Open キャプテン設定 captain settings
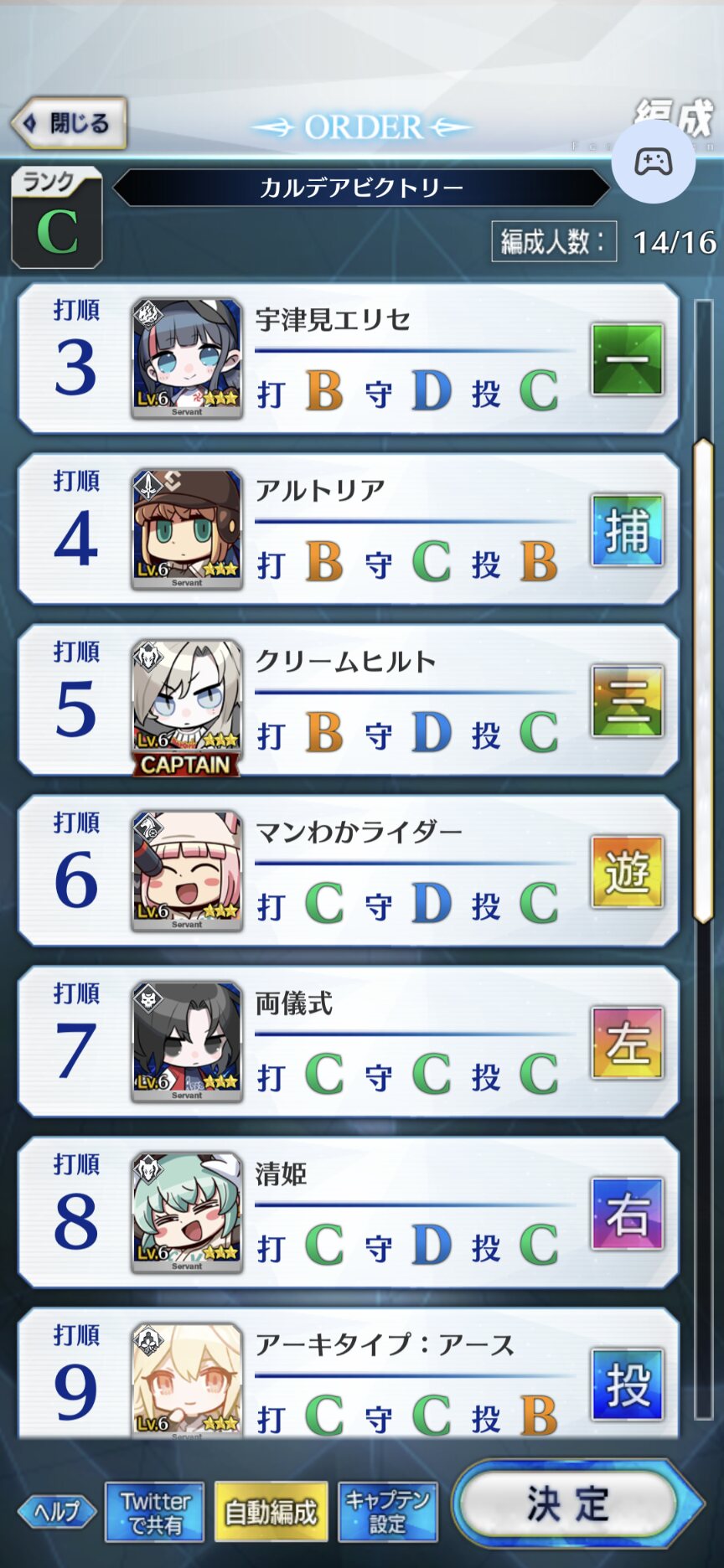Image resolution: width=724 pixels, height=1568 pixels. pyautogui.click(x=388, y=1512)
